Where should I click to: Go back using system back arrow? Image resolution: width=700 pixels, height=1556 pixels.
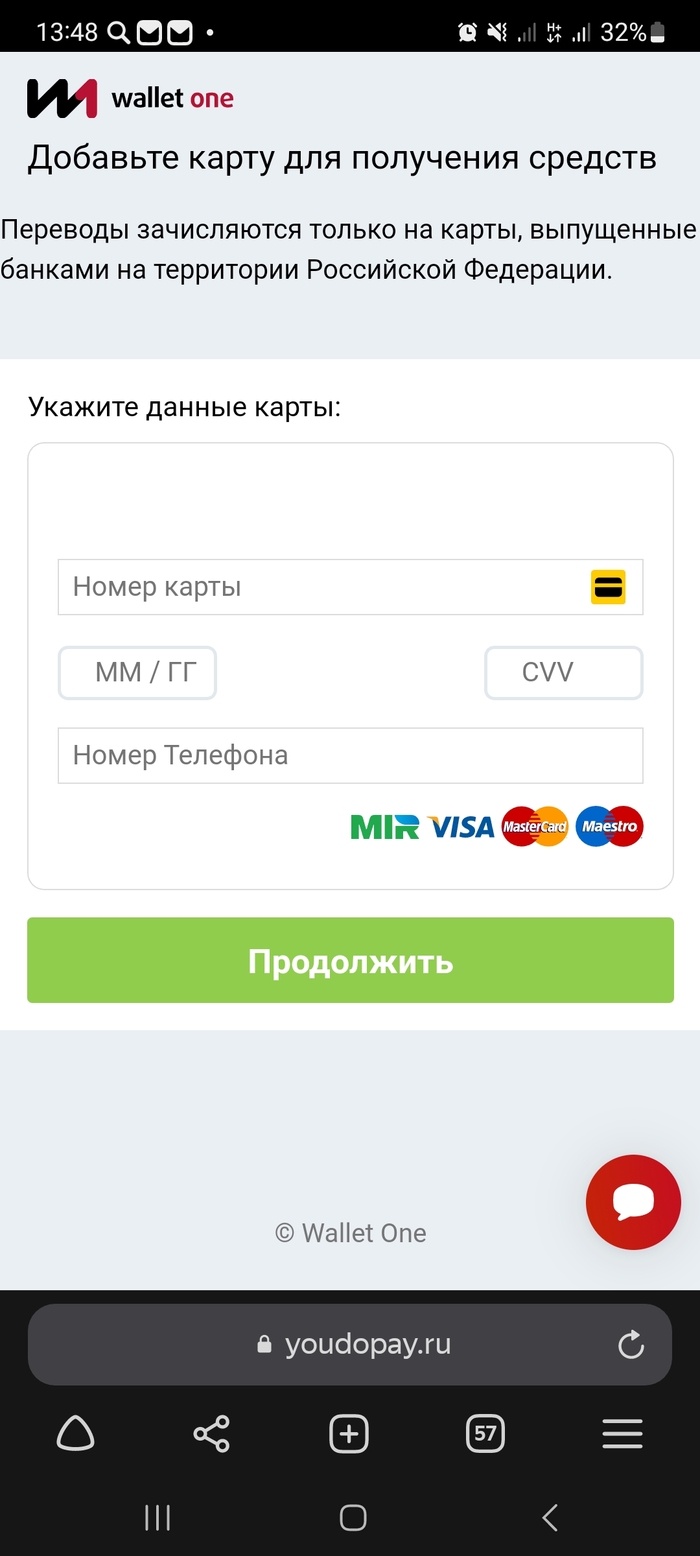point(550,1517)
